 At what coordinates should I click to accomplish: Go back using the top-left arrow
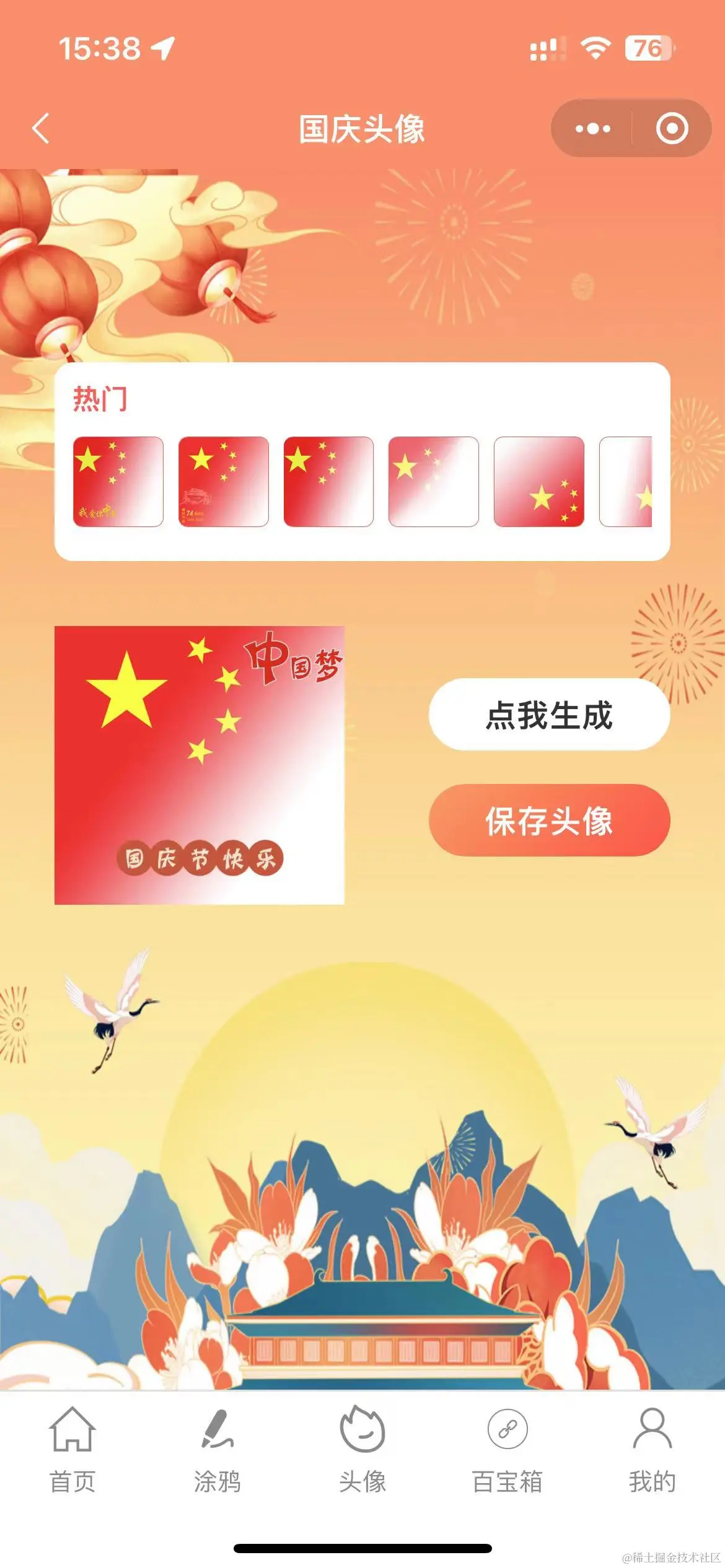(41, 129)
